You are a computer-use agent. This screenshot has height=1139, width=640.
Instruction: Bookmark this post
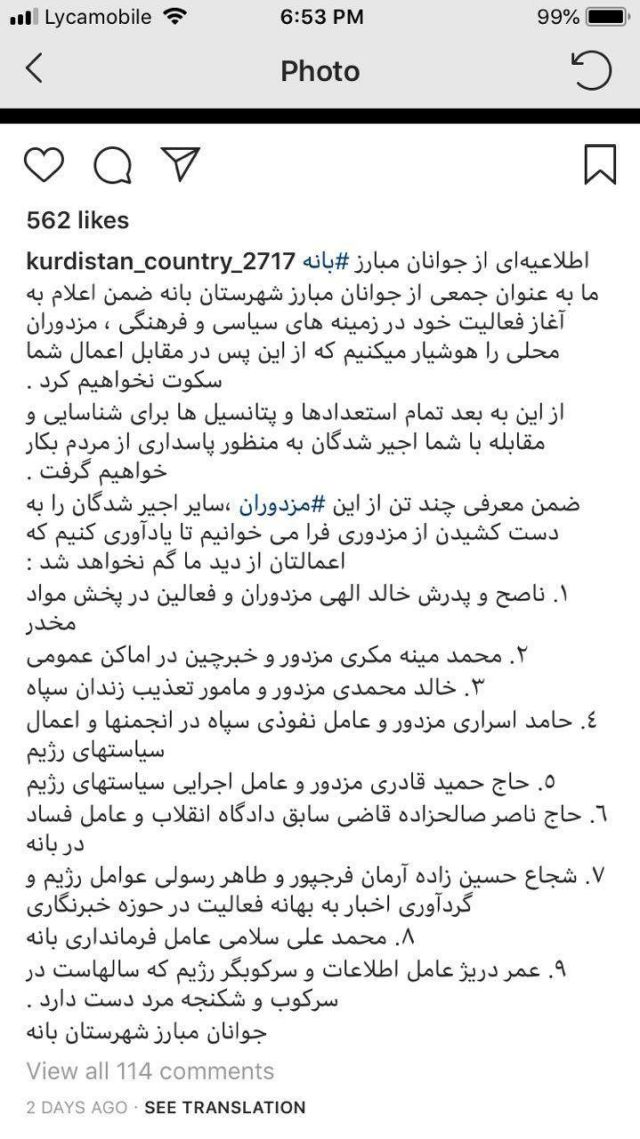599,165
